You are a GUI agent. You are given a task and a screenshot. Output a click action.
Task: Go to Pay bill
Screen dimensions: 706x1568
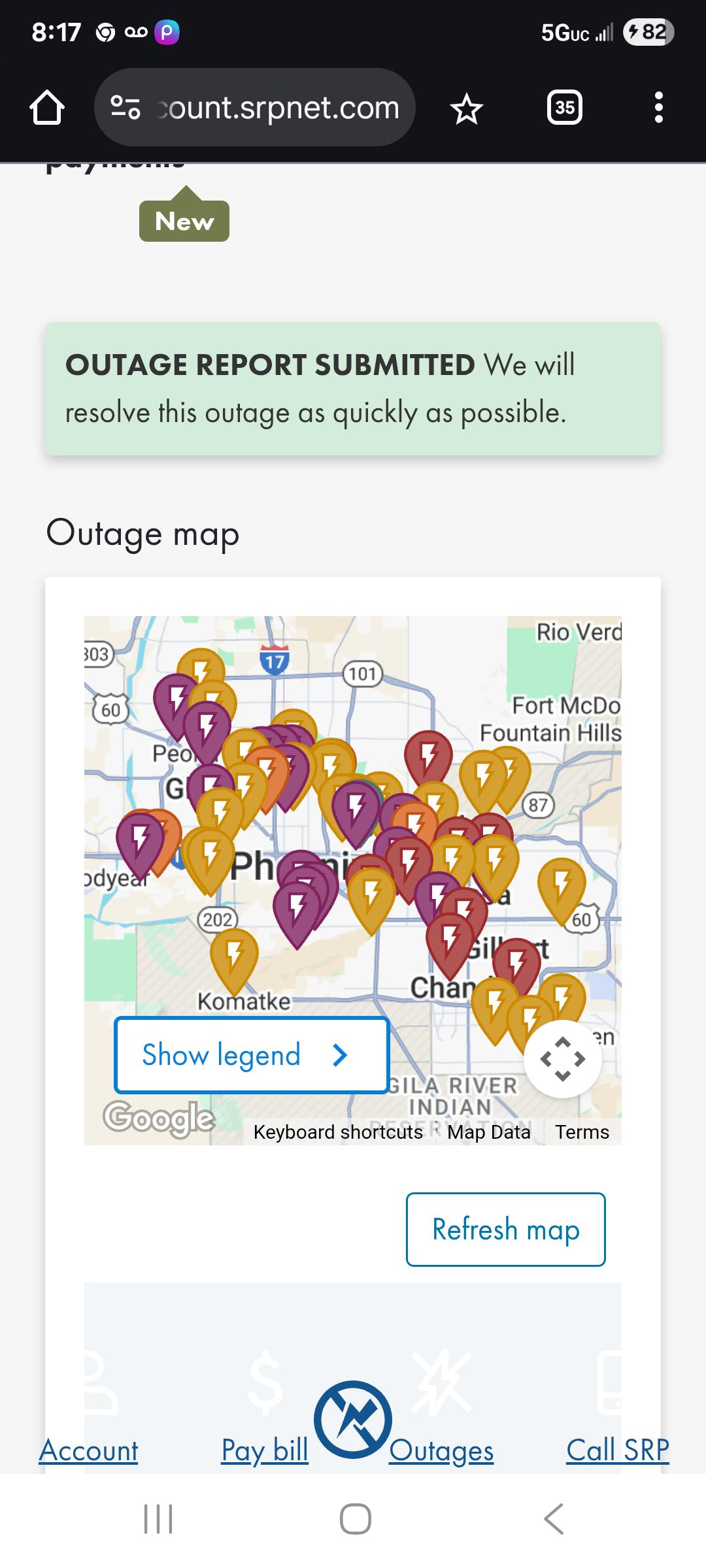265,1450
